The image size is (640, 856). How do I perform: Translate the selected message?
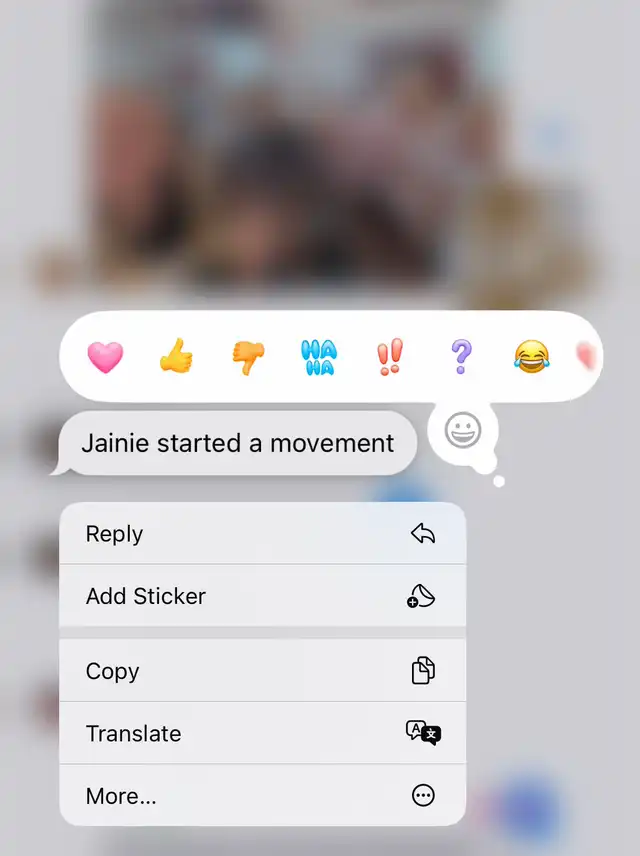[x=263, y=733]
